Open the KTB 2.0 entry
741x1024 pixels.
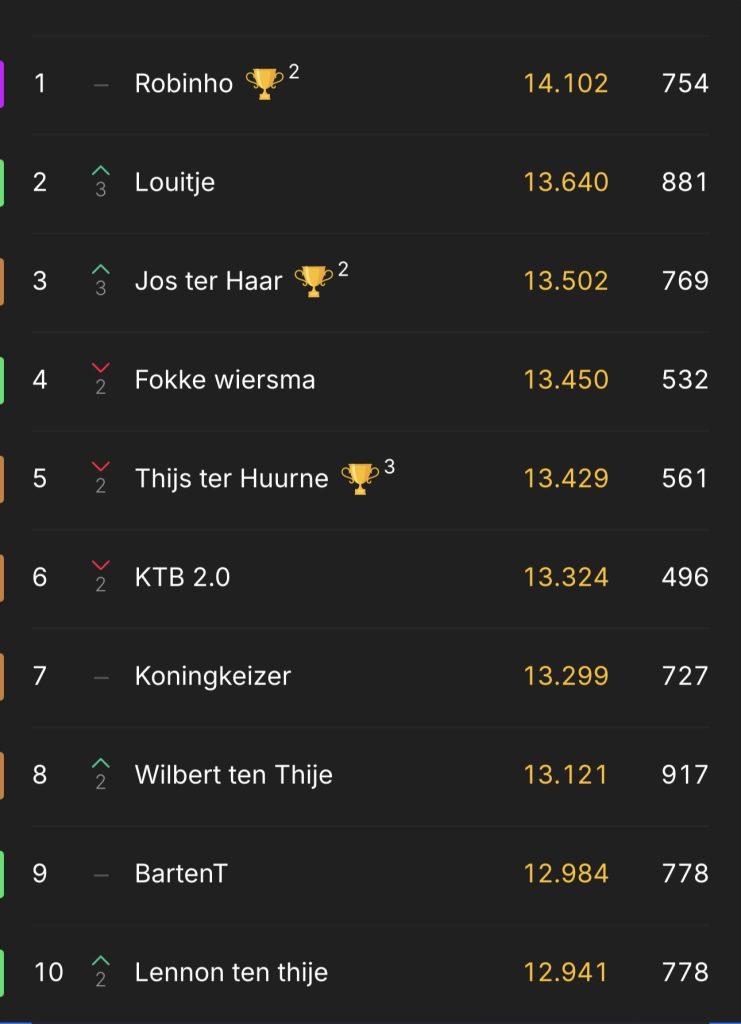coord(182,577)
